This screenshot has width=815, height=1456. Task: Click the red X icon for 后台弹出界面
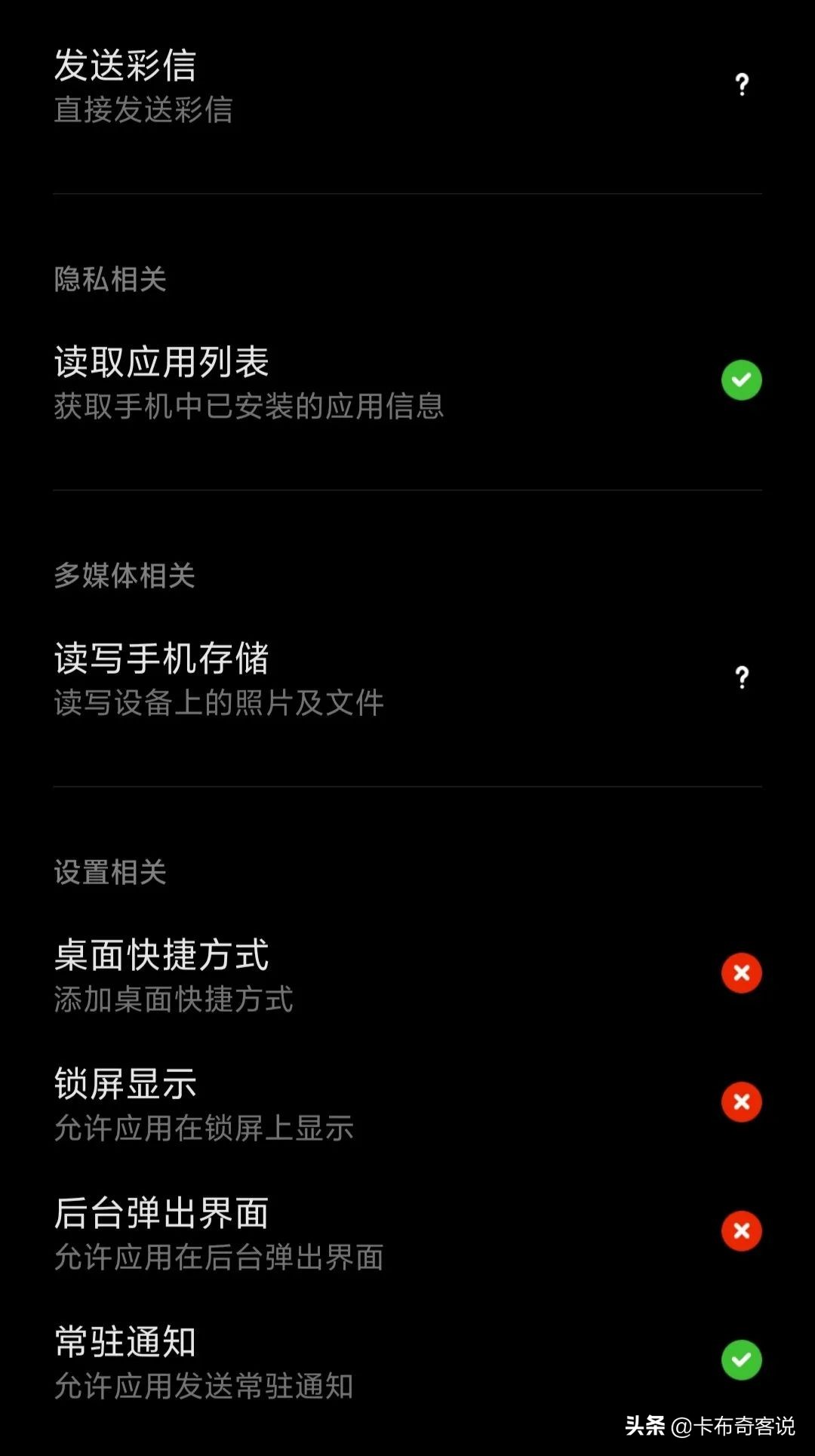742,1230
